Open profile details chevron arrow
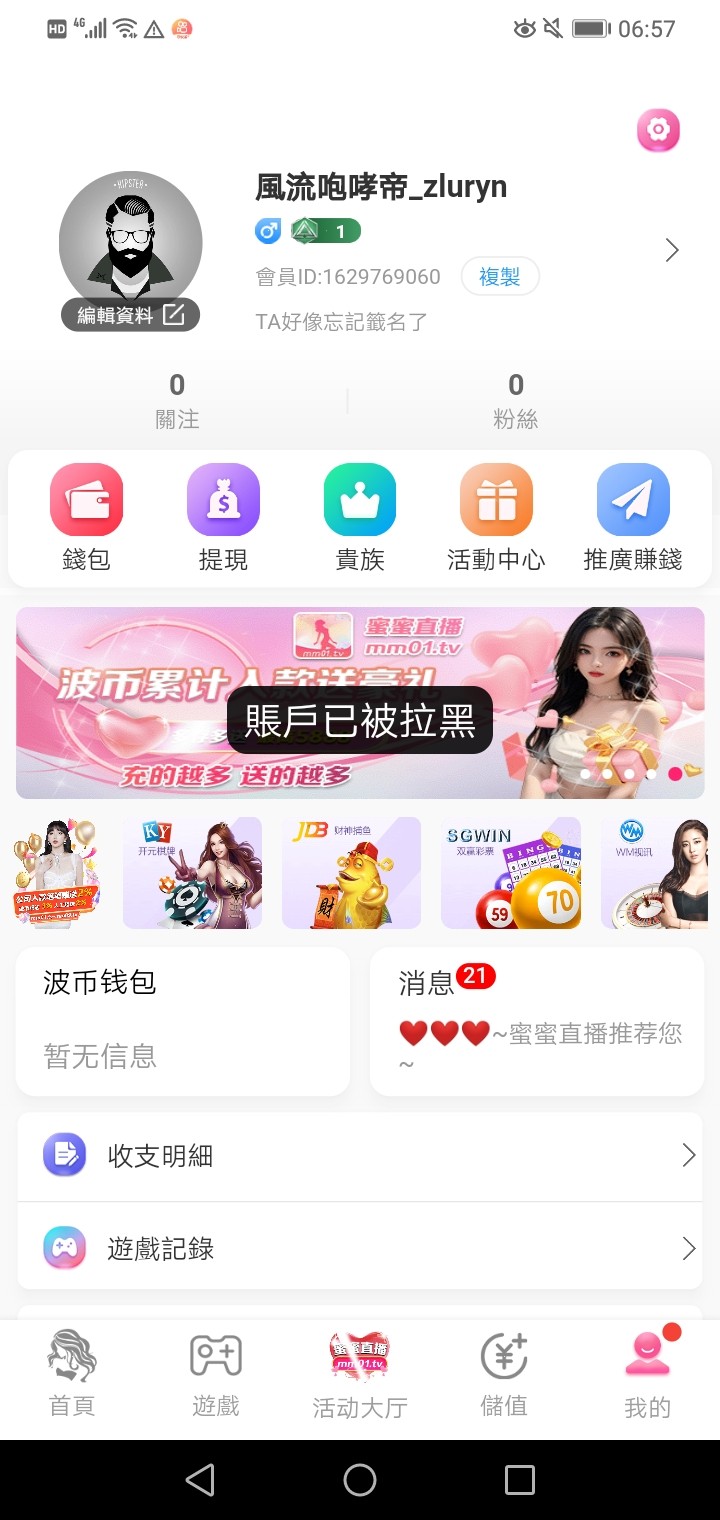Viewport: 720px width, 1520px height. pos(672,251)
